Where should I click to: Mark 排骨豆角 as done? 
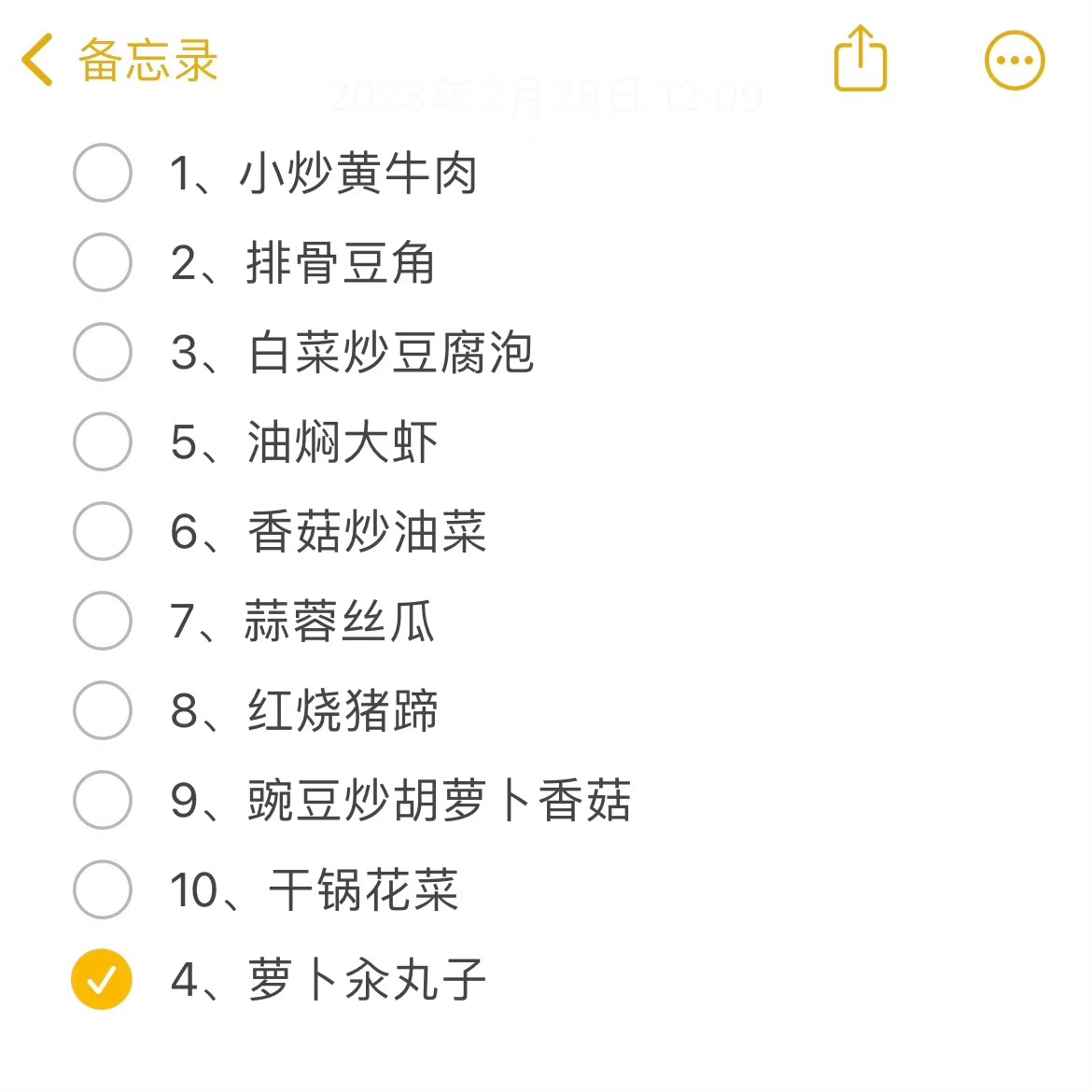click(103, 262)
